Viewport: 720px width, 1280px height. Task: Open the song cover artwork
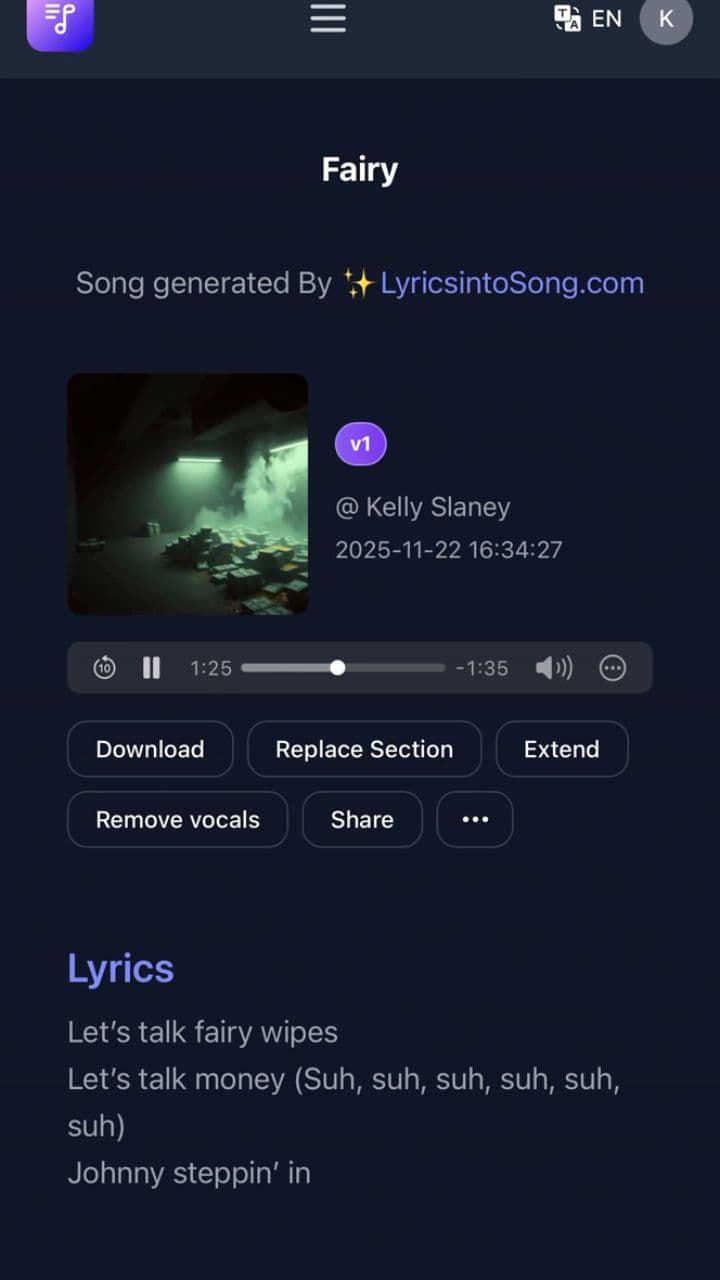point(187,494)
